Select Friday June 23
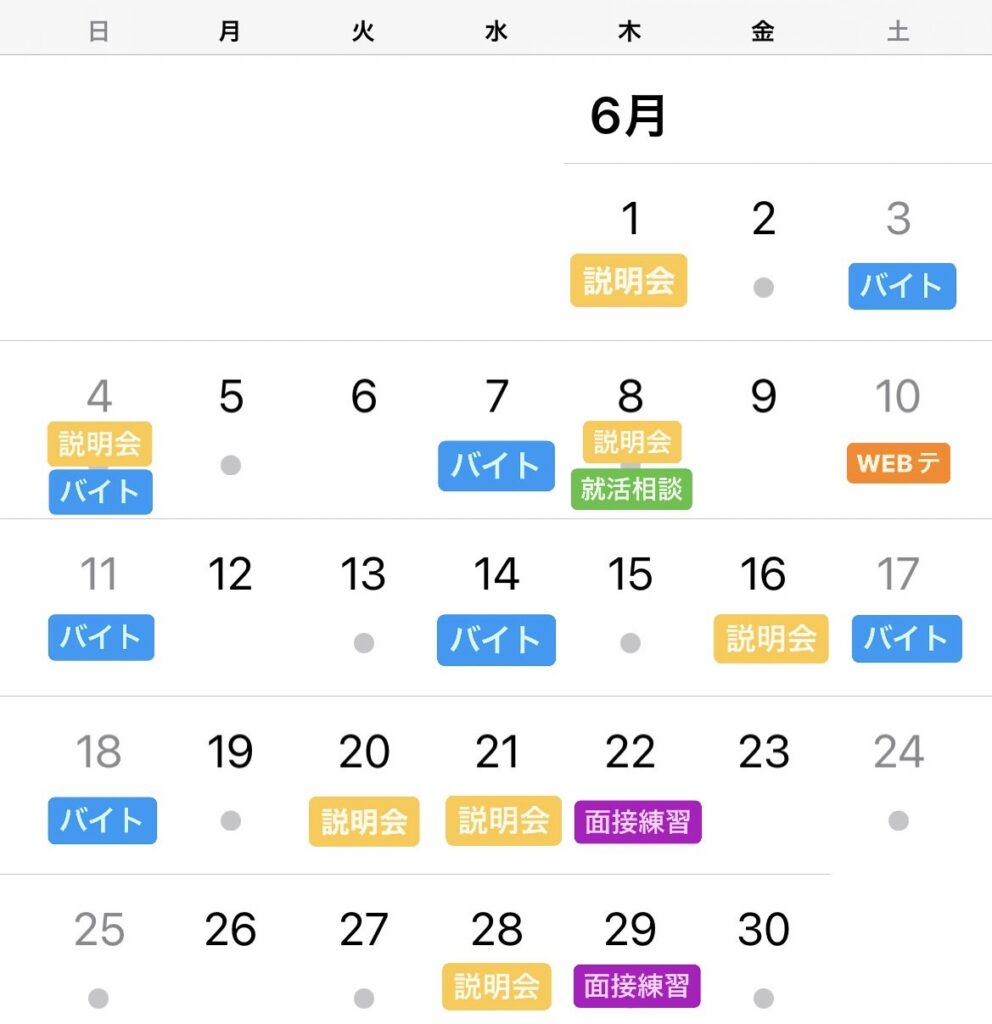 (763, 753)
